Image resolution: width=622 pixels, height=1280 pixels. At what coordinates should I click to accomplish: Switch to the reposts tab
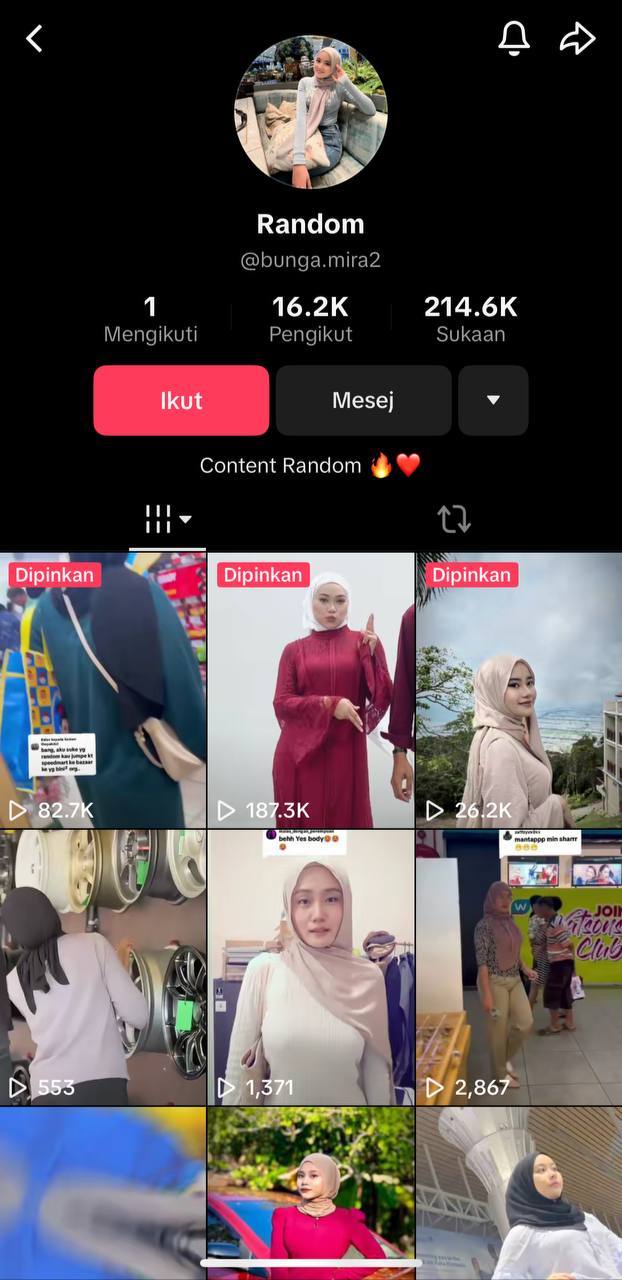[x=453, y=519]
